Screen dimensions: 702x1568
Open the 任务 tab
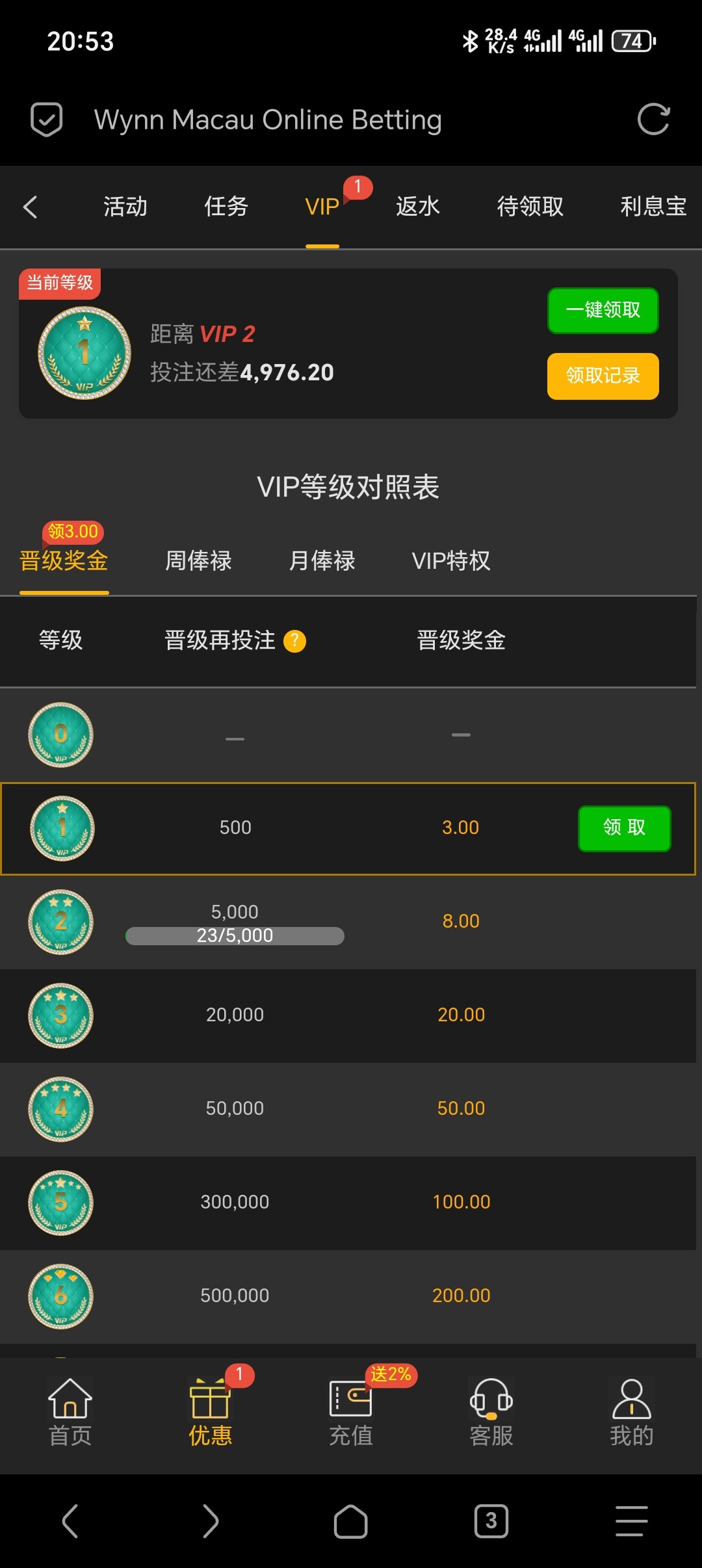tap(226, 207)
